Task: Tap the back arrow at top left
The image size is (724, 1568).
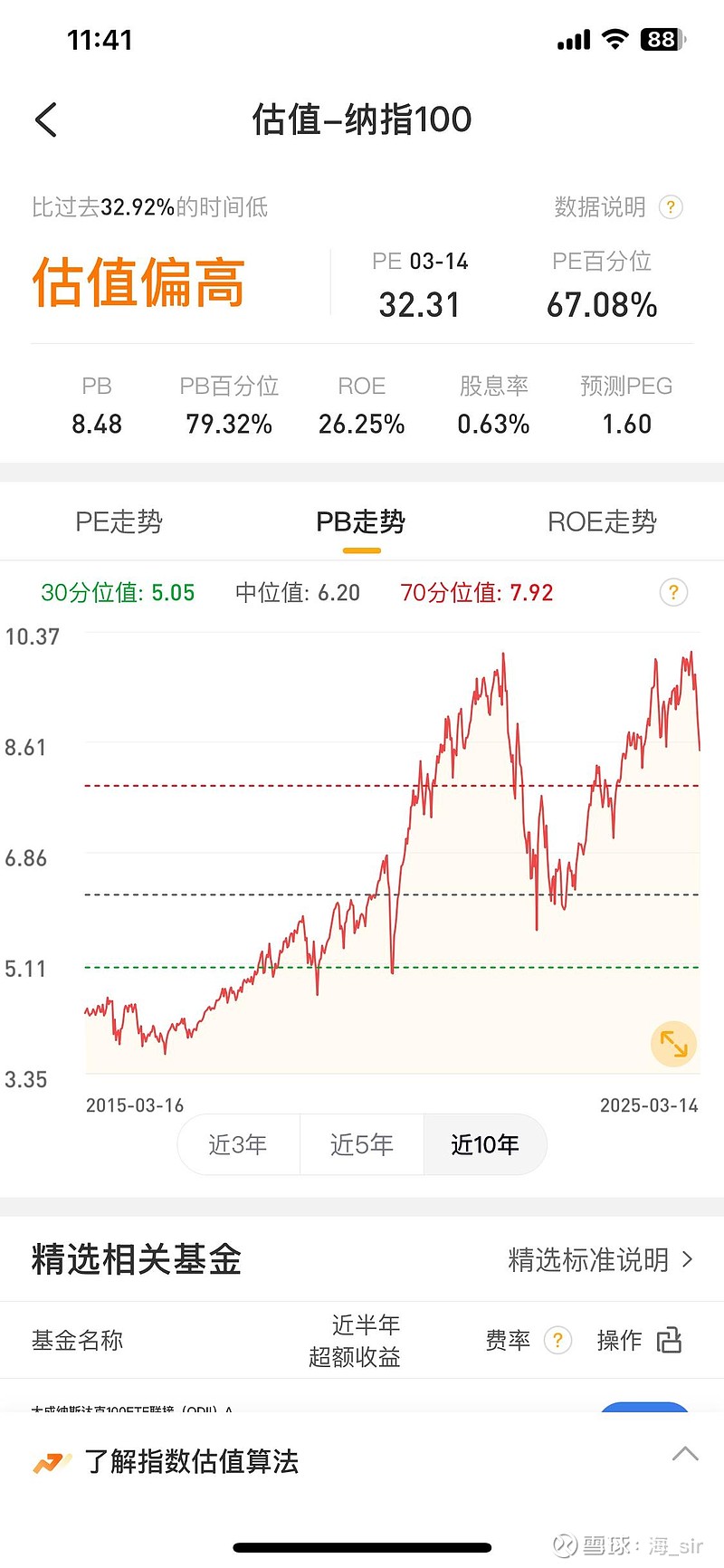Action: 45,119
